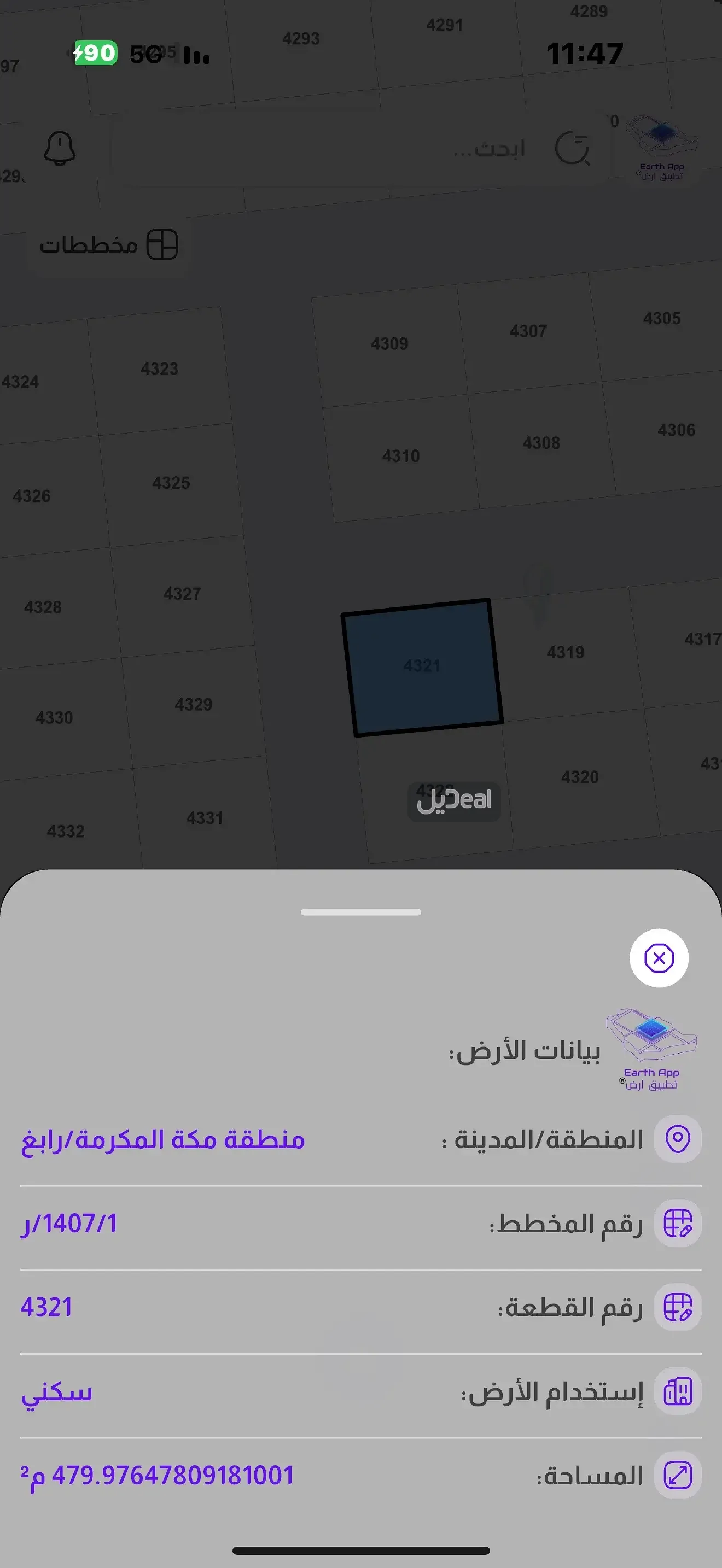This screenshot has height=1568, width=722.
Task: Close the land data panel
Action: click(x=659, y=958)
